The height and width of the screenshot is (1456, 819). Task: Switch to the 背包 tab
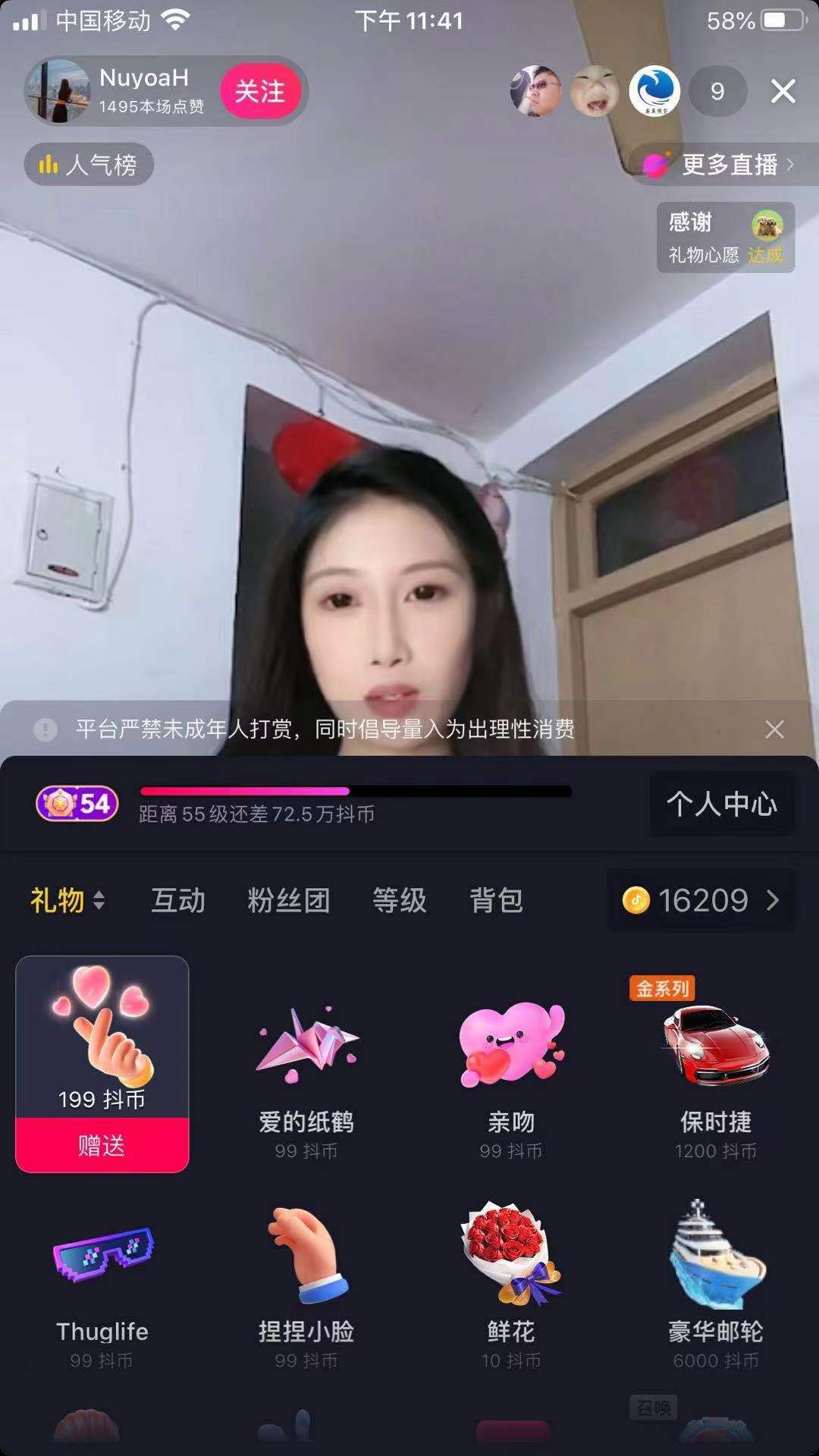coord(496,900)
